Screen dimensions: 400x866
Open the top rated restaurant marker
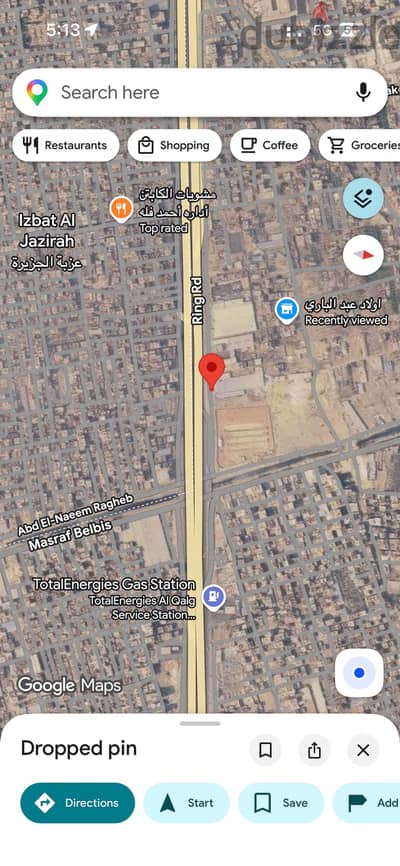(121, 209)
